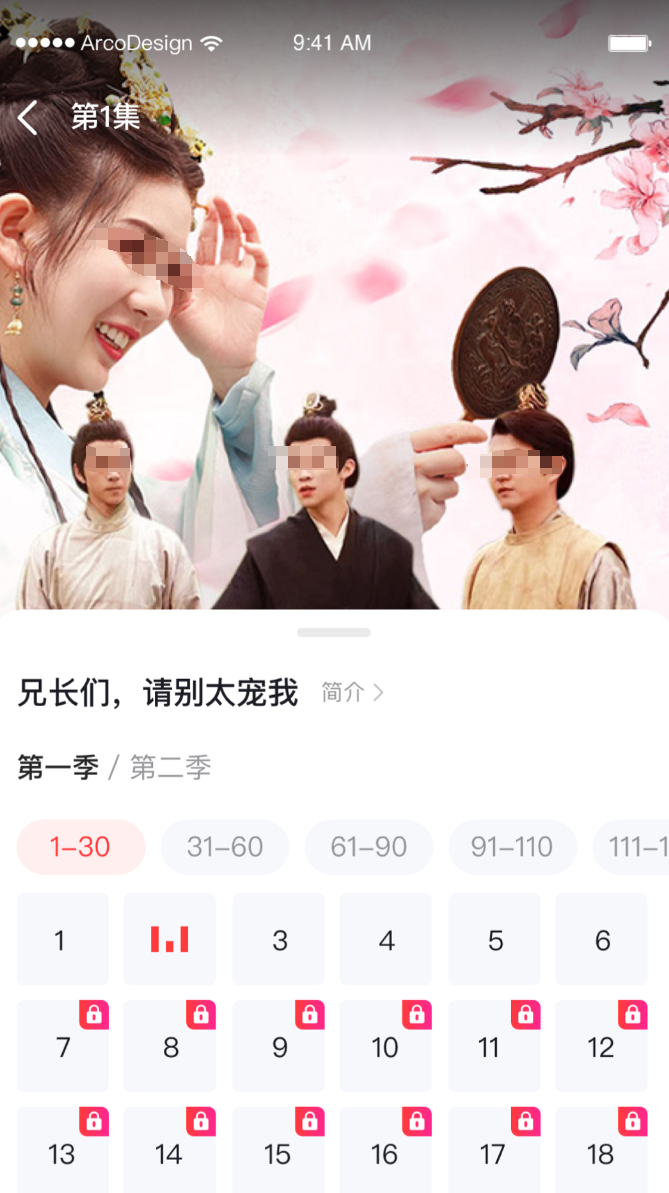
Task: Select the 31–60 episode range chip
Action: [225, 847]
